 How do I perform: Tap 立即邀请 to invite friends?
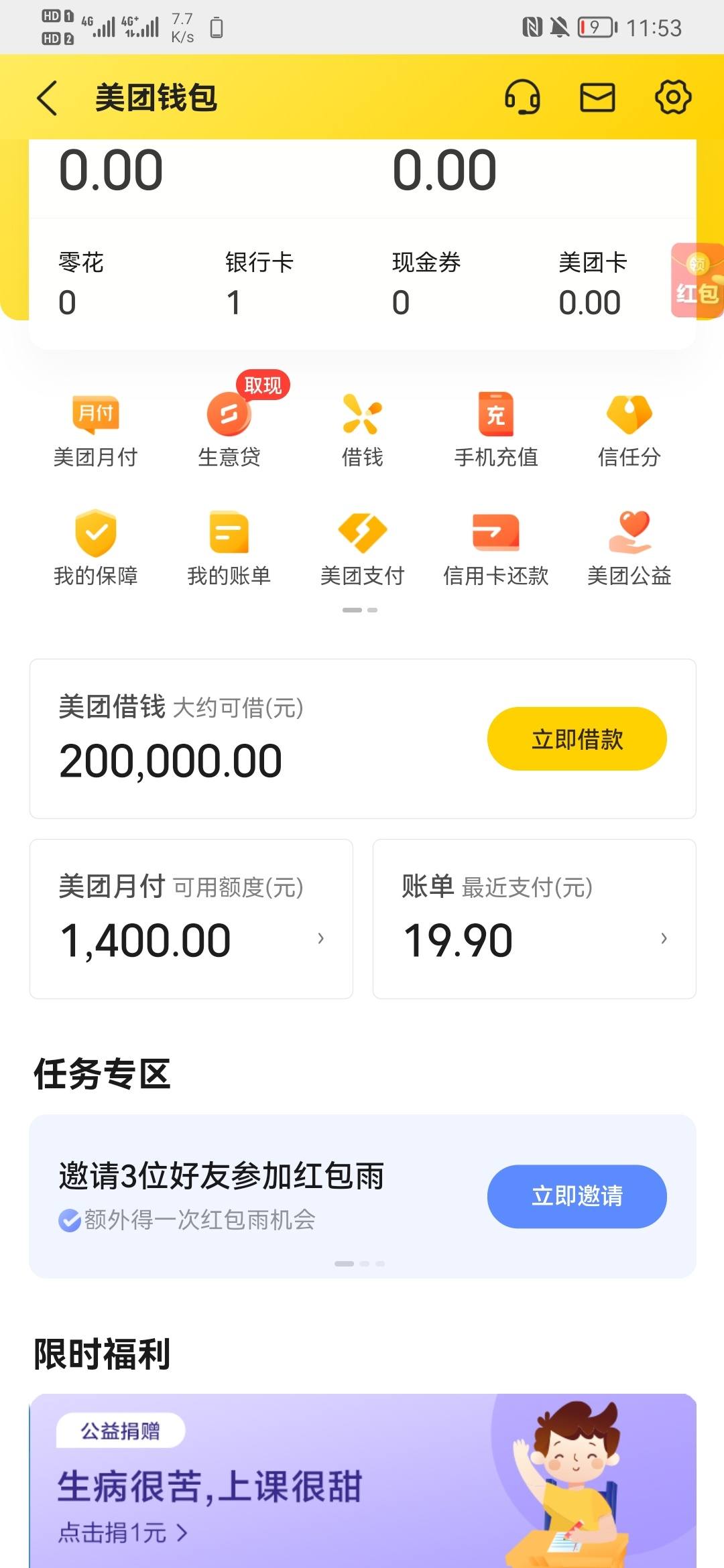coord(577,1196)
